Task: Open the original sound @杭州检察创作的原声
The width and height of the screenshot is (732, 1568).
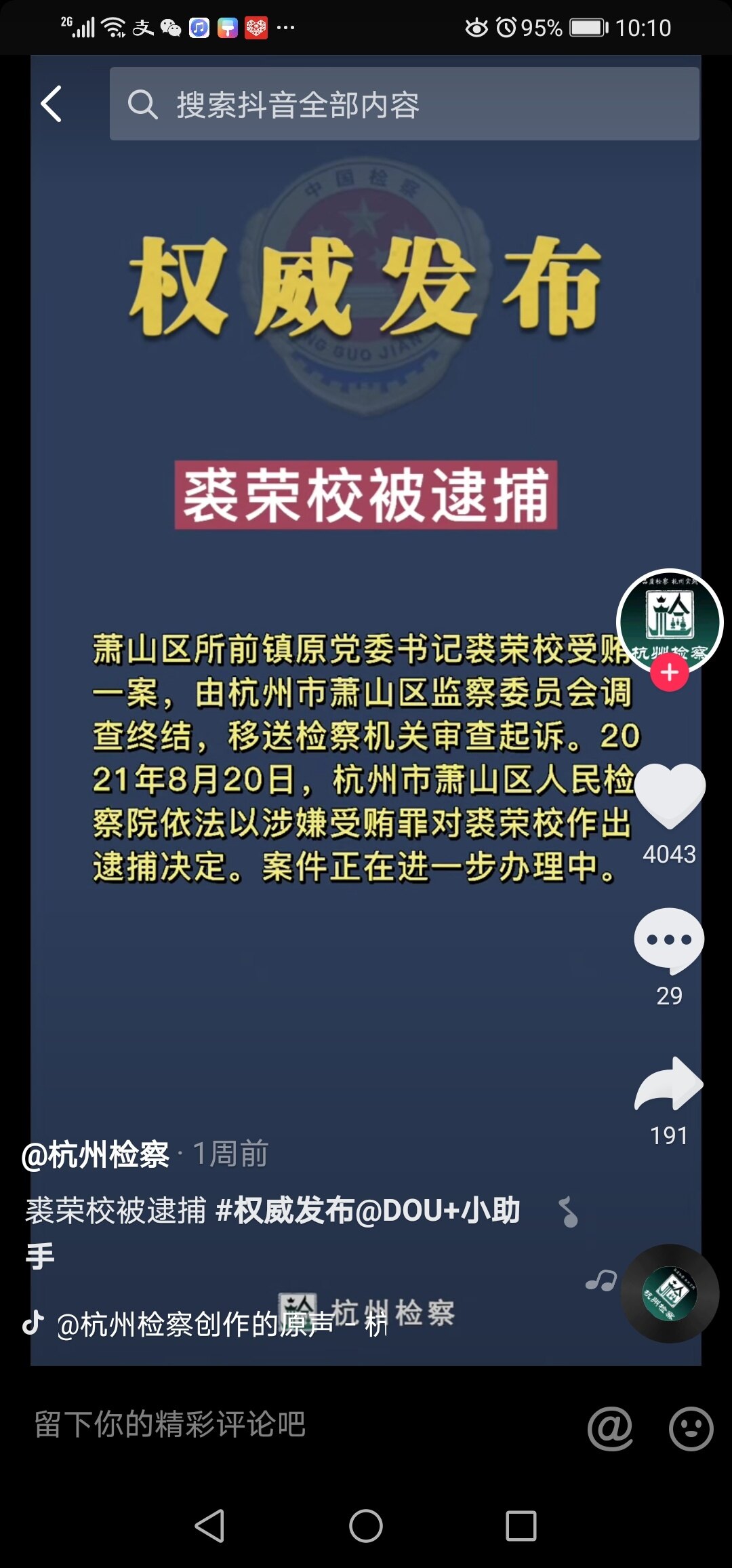Action: tap(197, 1324)
